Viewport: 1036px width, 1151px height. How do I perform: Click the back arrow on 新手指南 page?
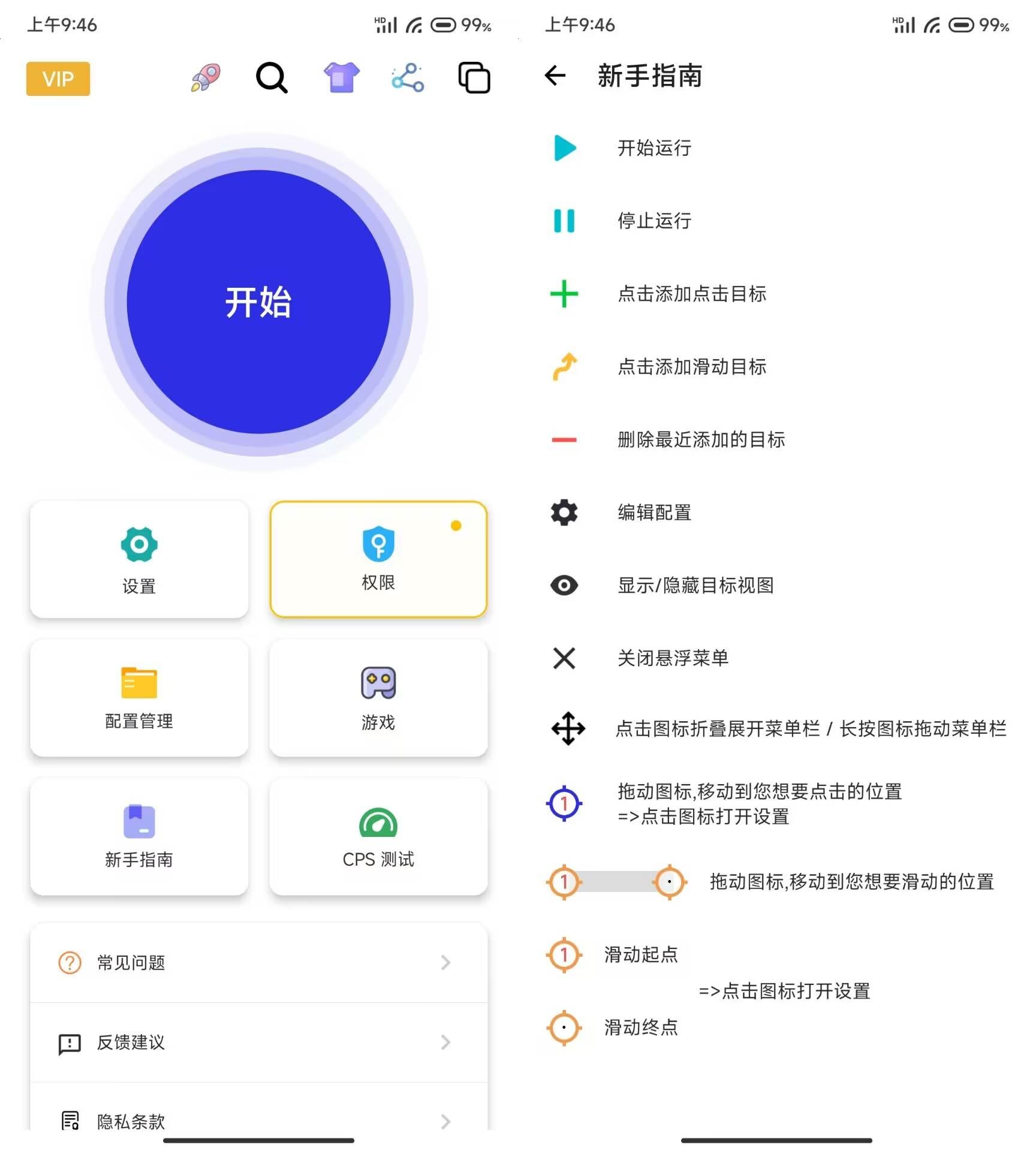coord(555,76)
